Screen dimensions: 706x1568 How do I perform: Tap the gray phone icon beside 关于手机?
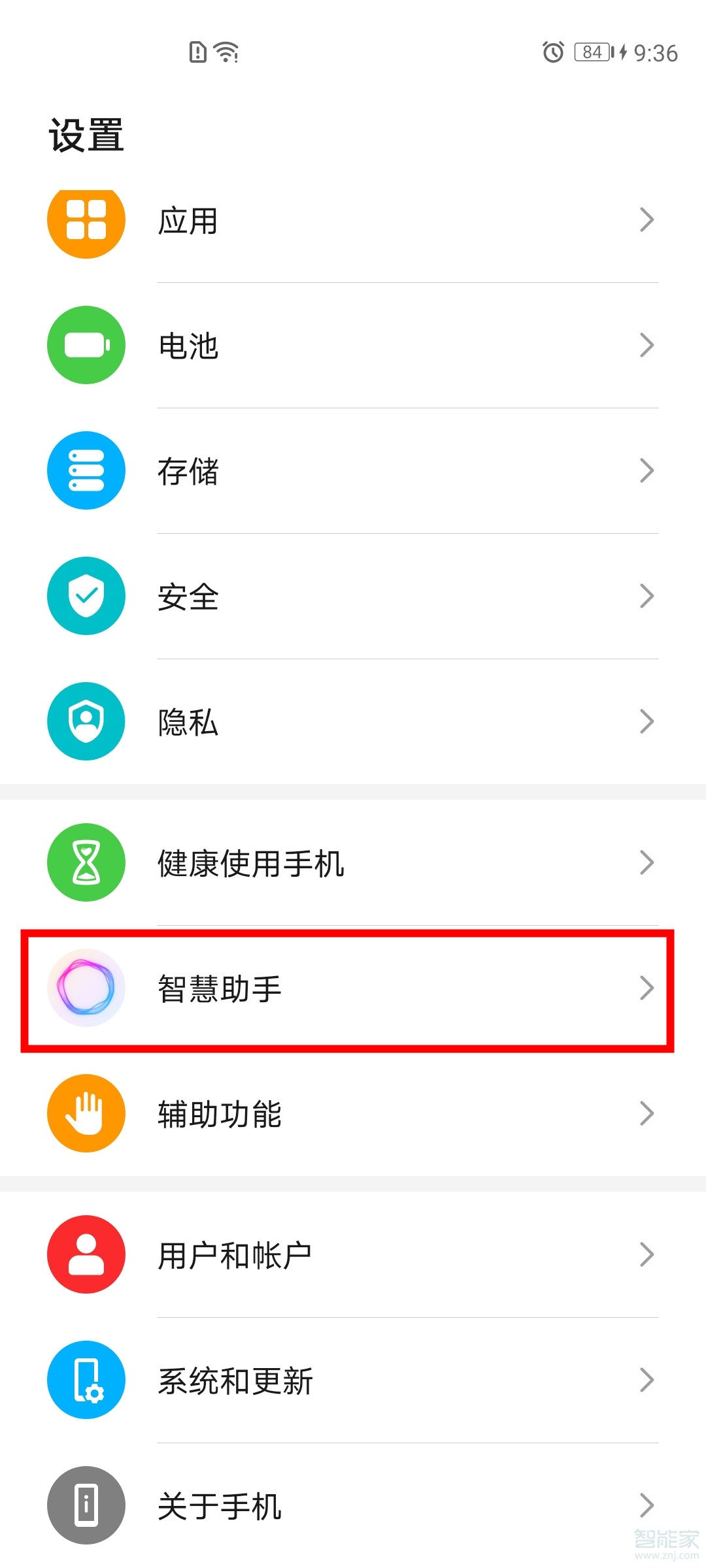click(x=86, y=1505)
